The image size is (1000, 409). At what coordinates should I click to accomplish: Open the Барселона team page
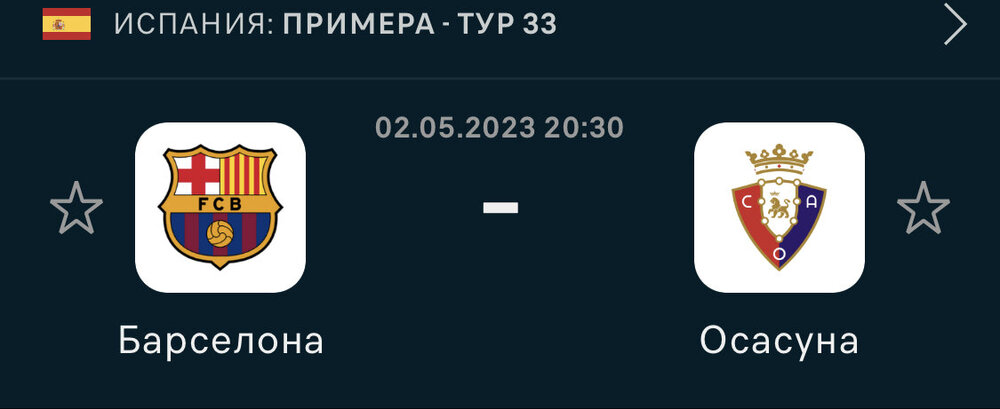(220, 208)
